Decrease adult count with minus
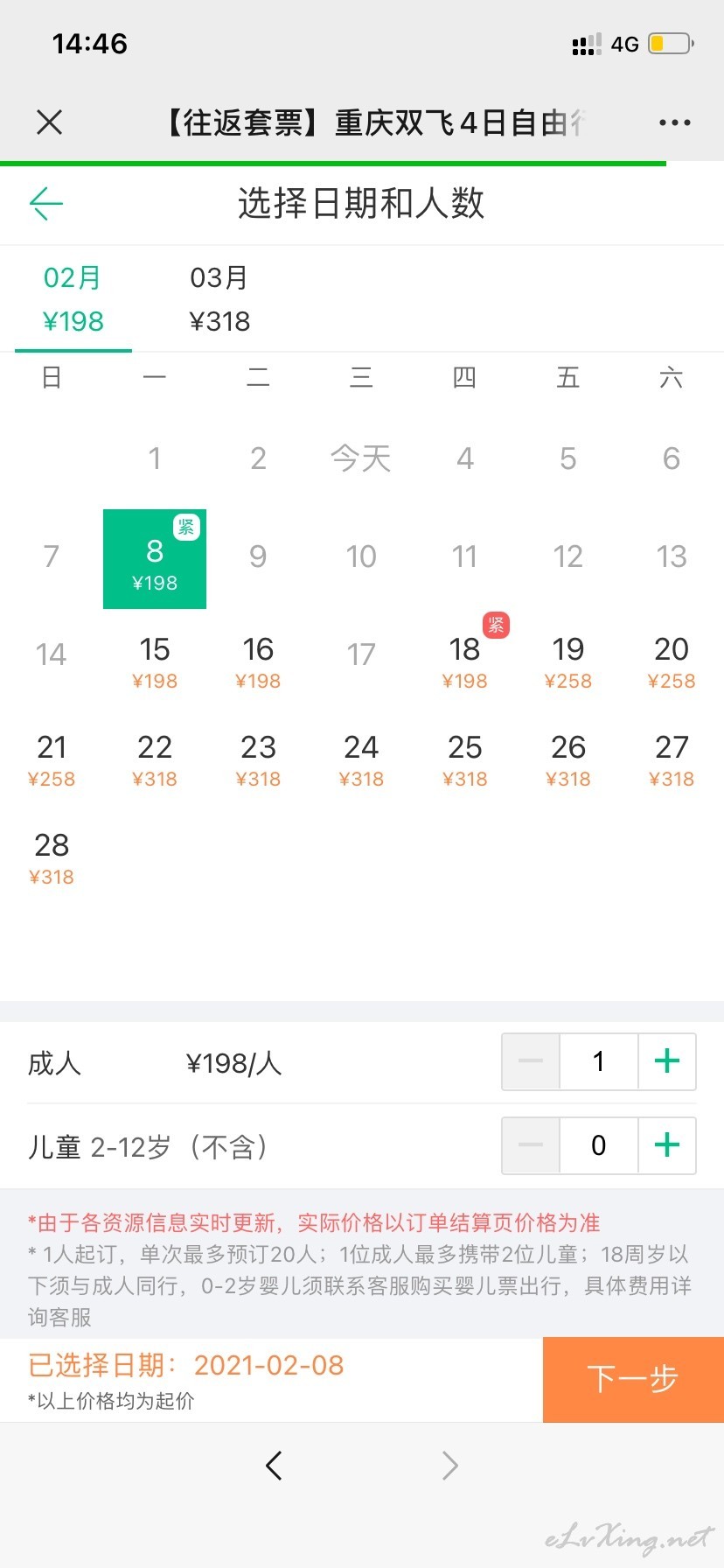Image resolution: width=724 pixels, height=1568 pixels. tap(531, 1061)
